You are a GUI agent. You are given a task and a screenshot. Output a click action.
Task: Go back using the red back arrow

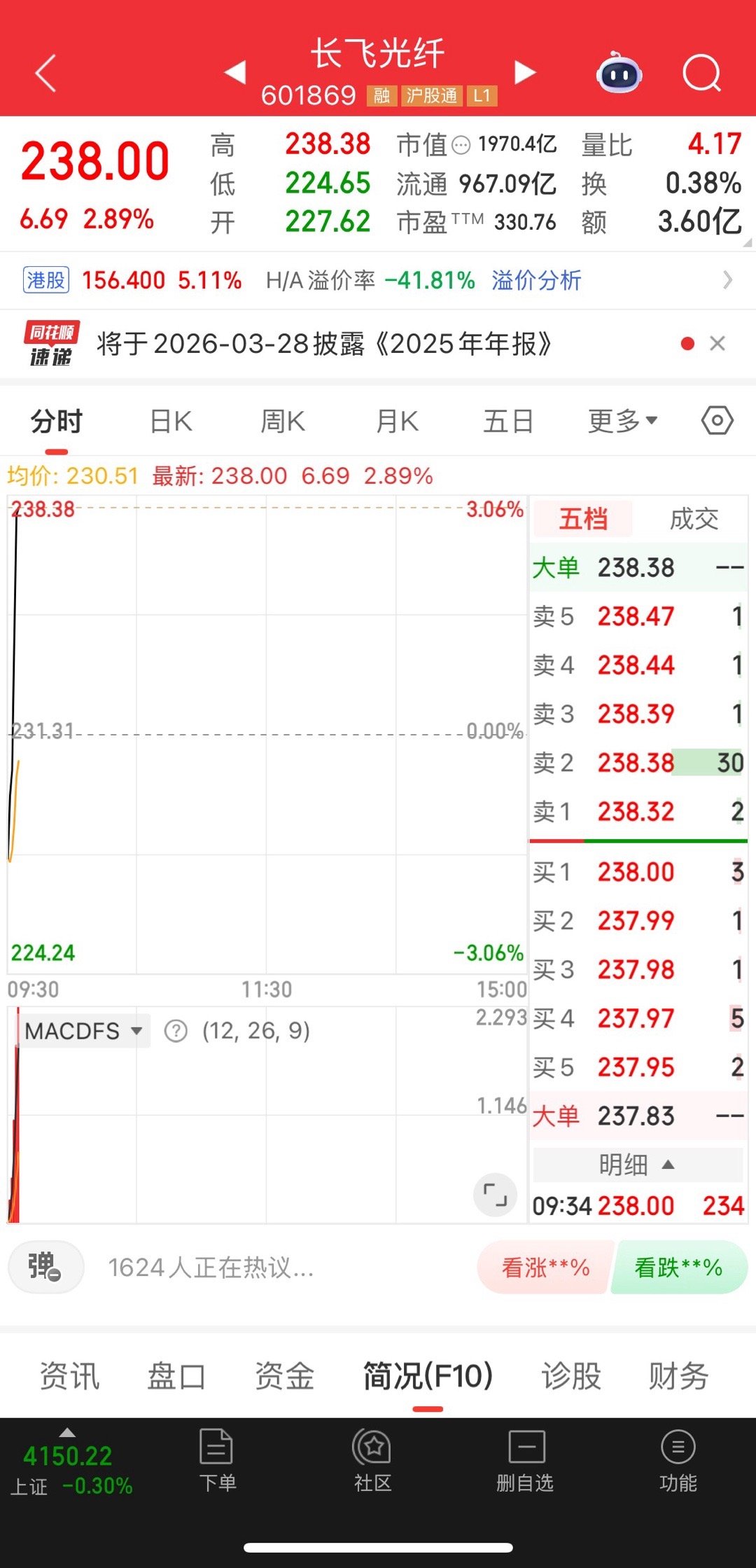pos(45,74)
